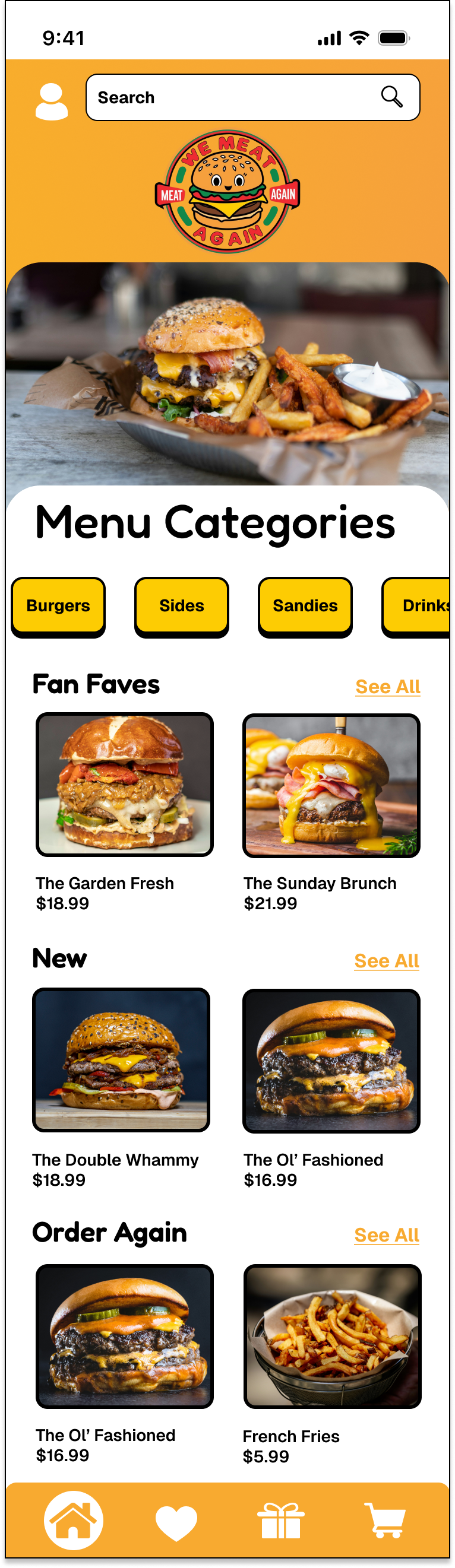Reorder The Ol' Fashioned under Order Again

(x=125, y=1335)
